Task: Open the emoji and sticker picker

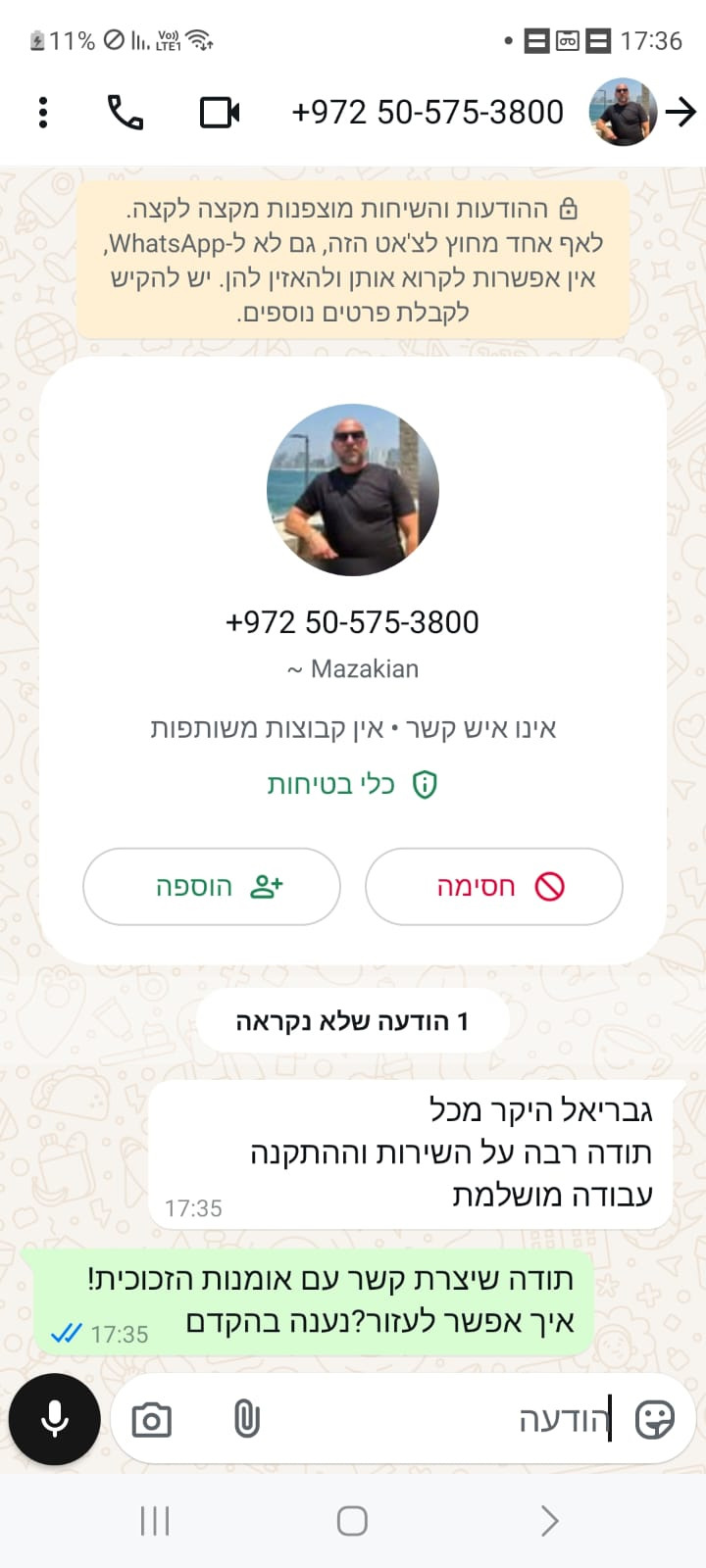Action: [655, 1418]
